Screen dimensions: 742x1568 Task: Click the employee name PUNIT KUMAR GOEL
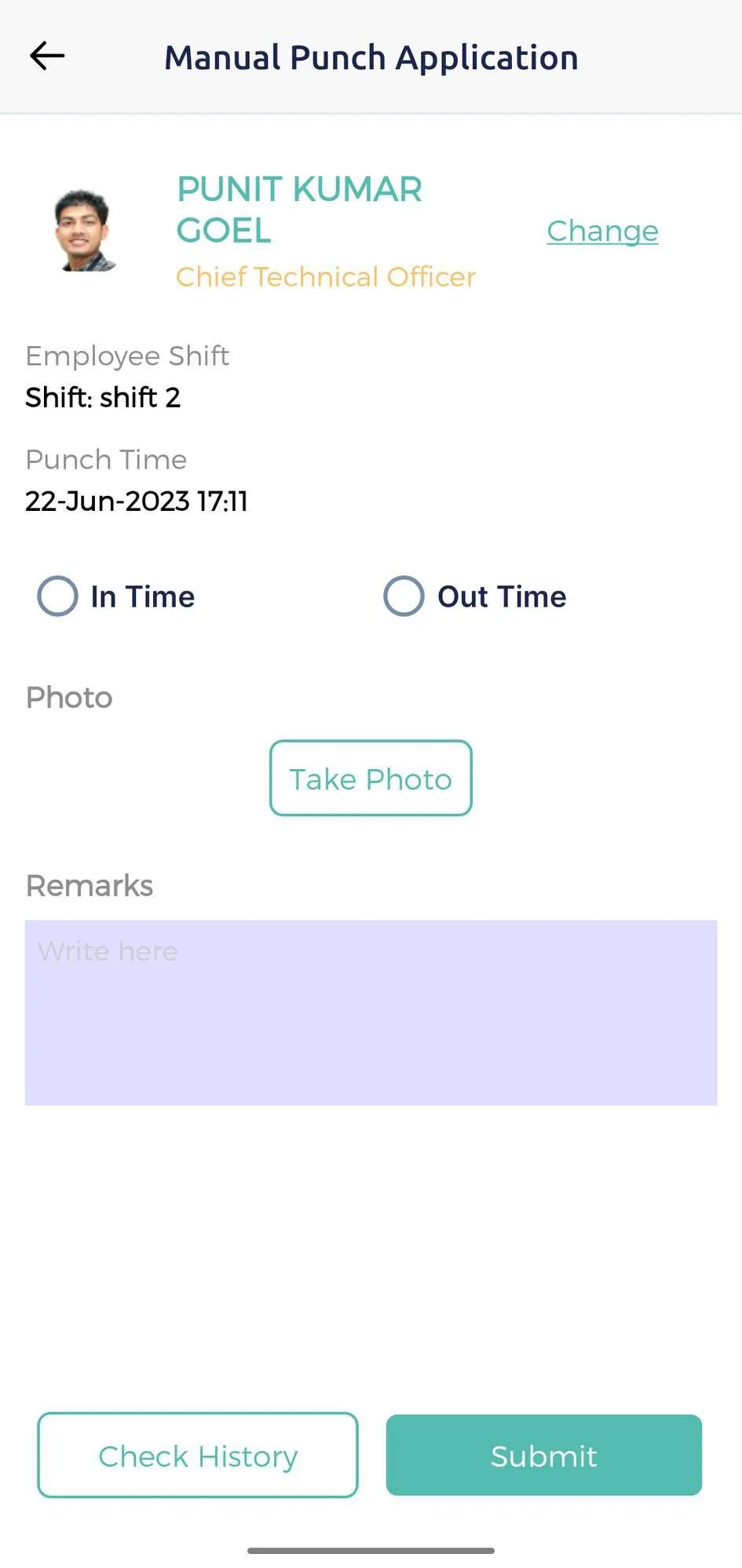click(x=300, y=209)
